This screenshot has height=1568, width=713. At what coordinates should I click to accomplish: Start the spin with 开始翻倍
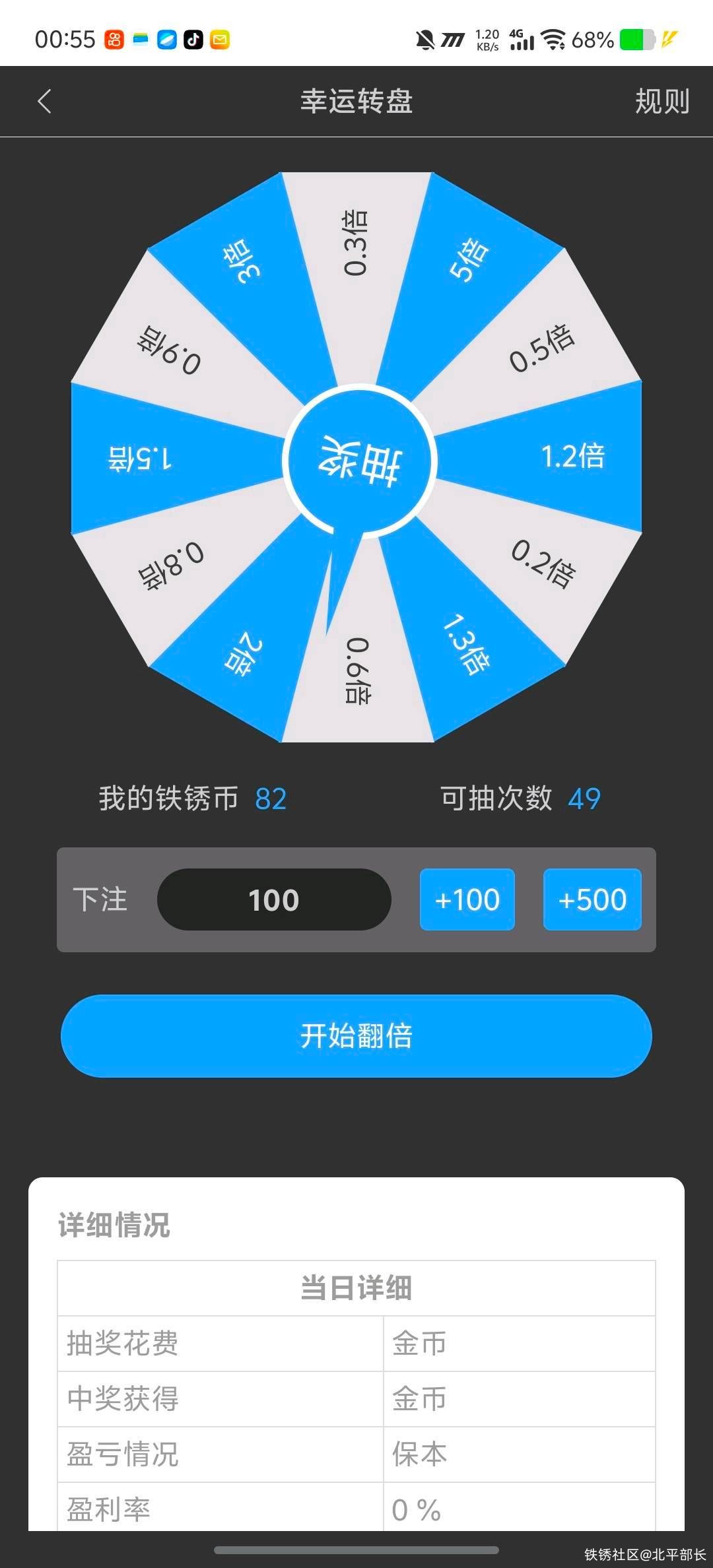356,1035
